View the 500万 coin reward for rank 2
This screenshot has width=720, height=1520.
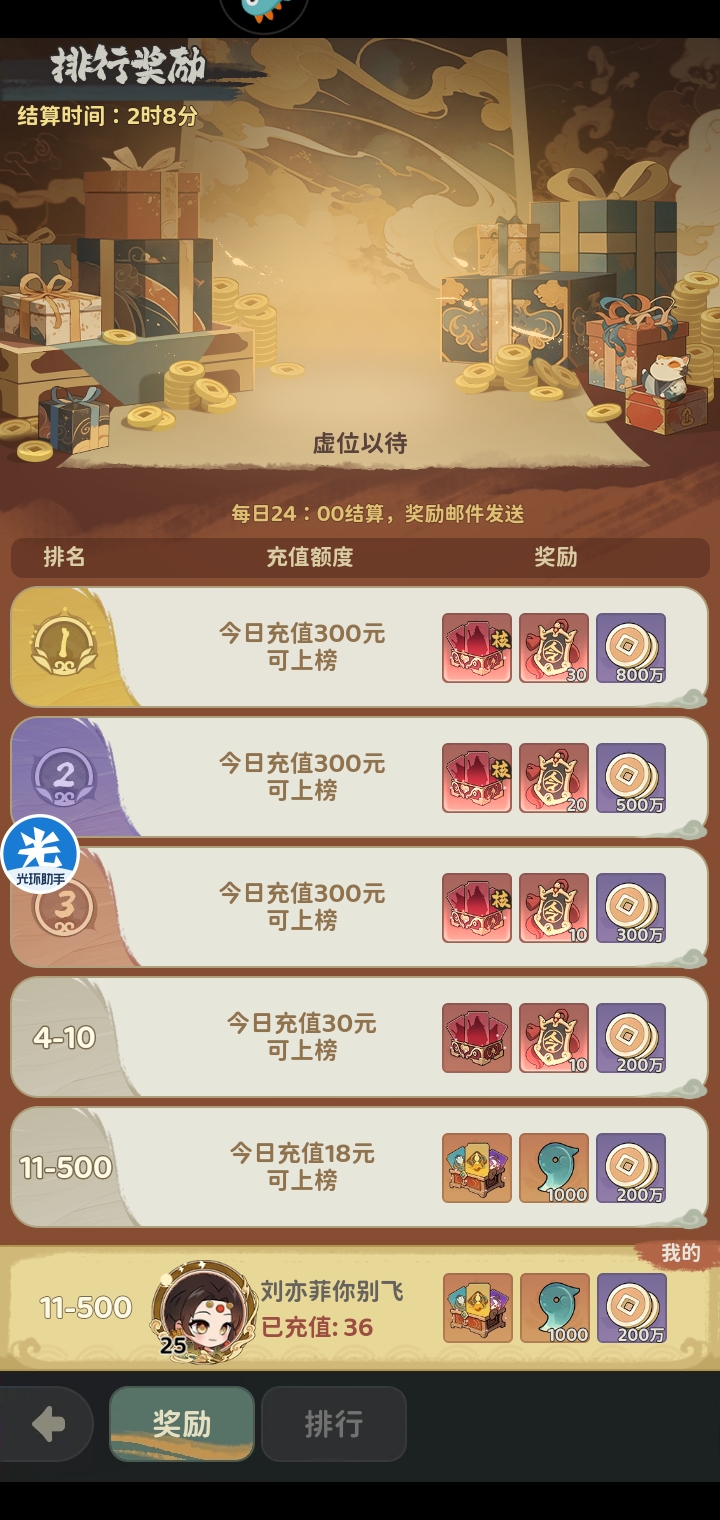pos(631,778)
